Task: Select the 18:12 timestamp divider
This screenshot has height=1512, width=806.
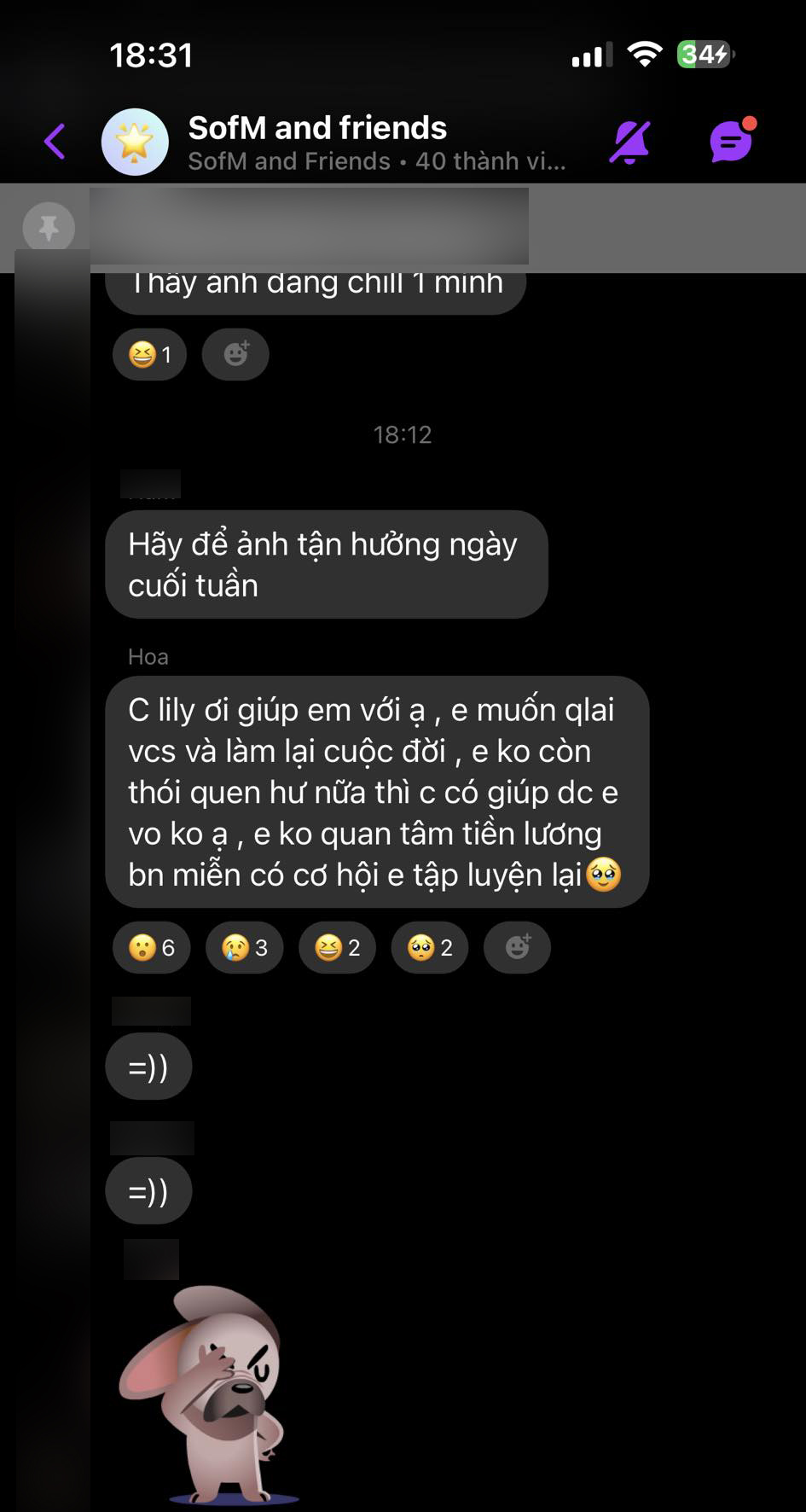Action: [403, 434]
